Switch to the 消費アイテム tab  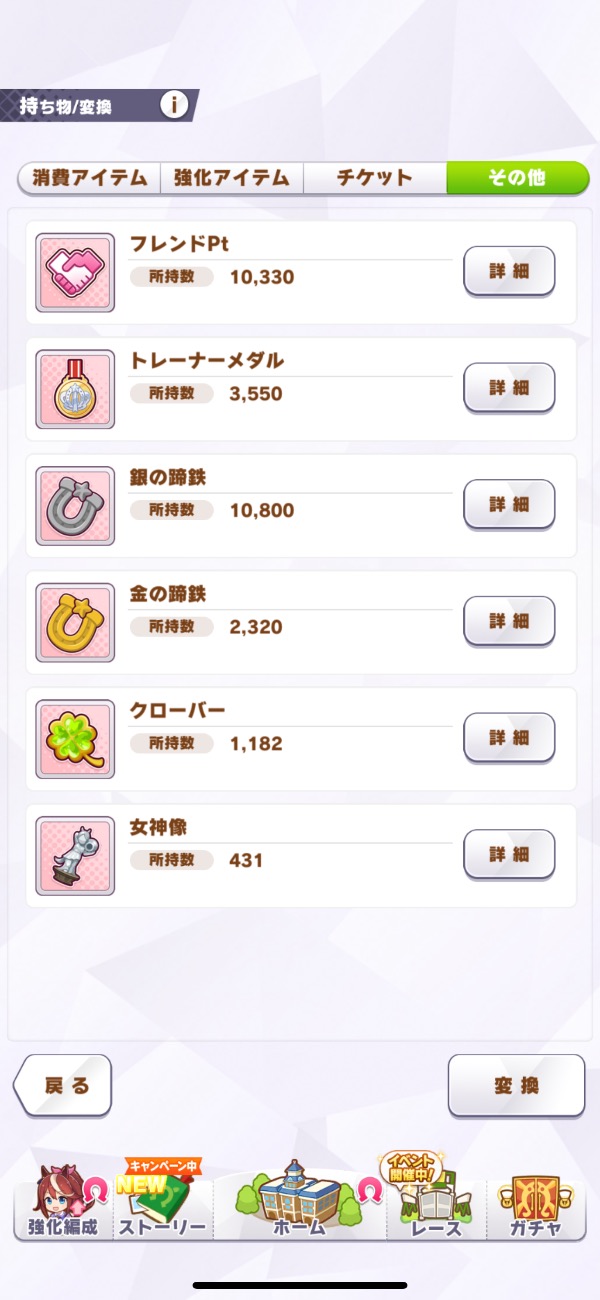[88, 178]
